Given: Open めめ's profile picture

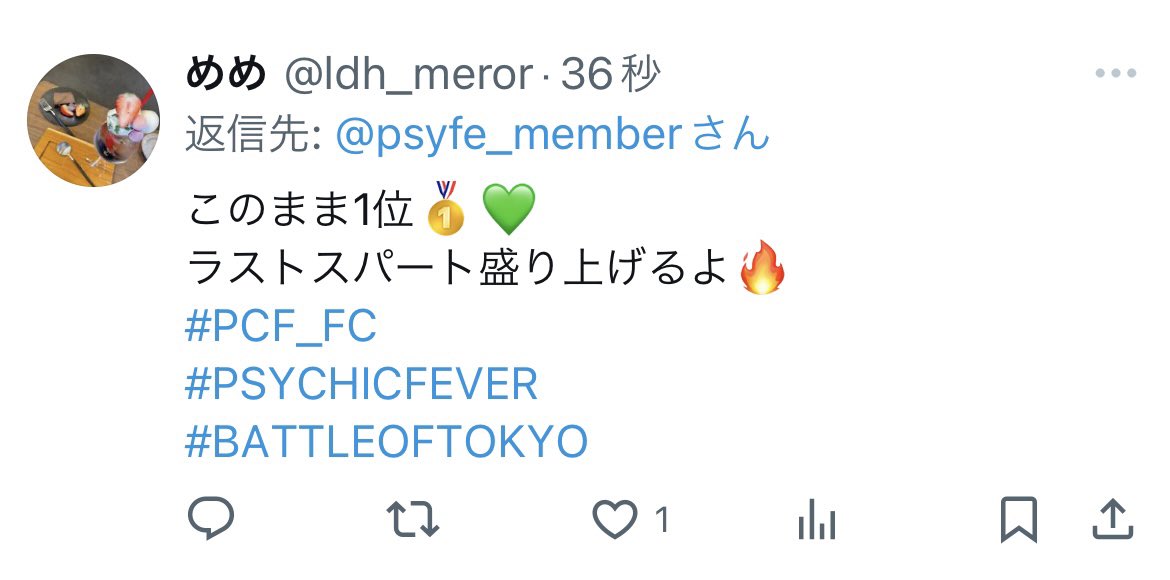Looking at the screenshot, I should 93,121.
